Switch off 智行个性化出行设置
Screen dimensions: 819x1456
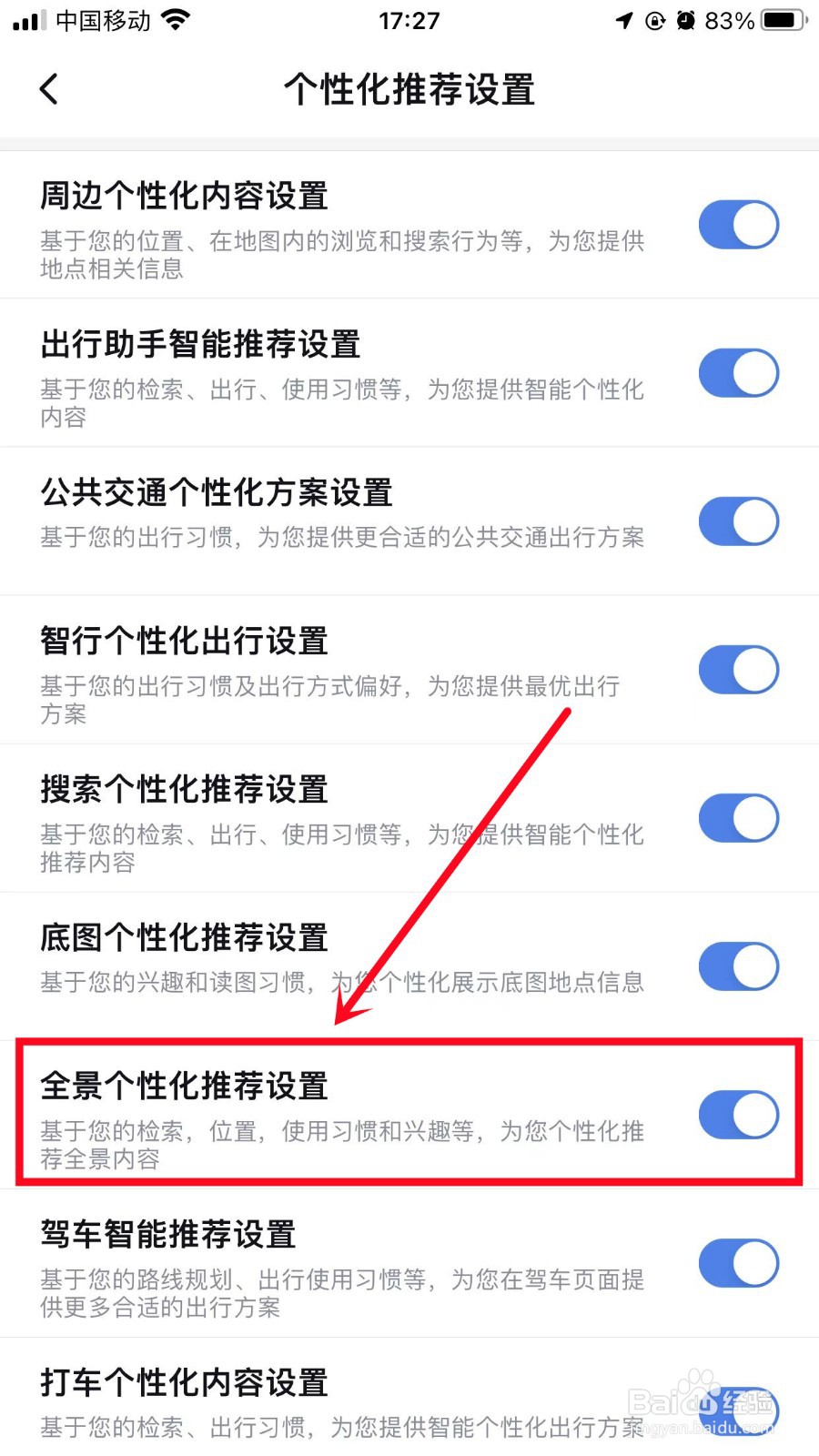tap(738, 669)
